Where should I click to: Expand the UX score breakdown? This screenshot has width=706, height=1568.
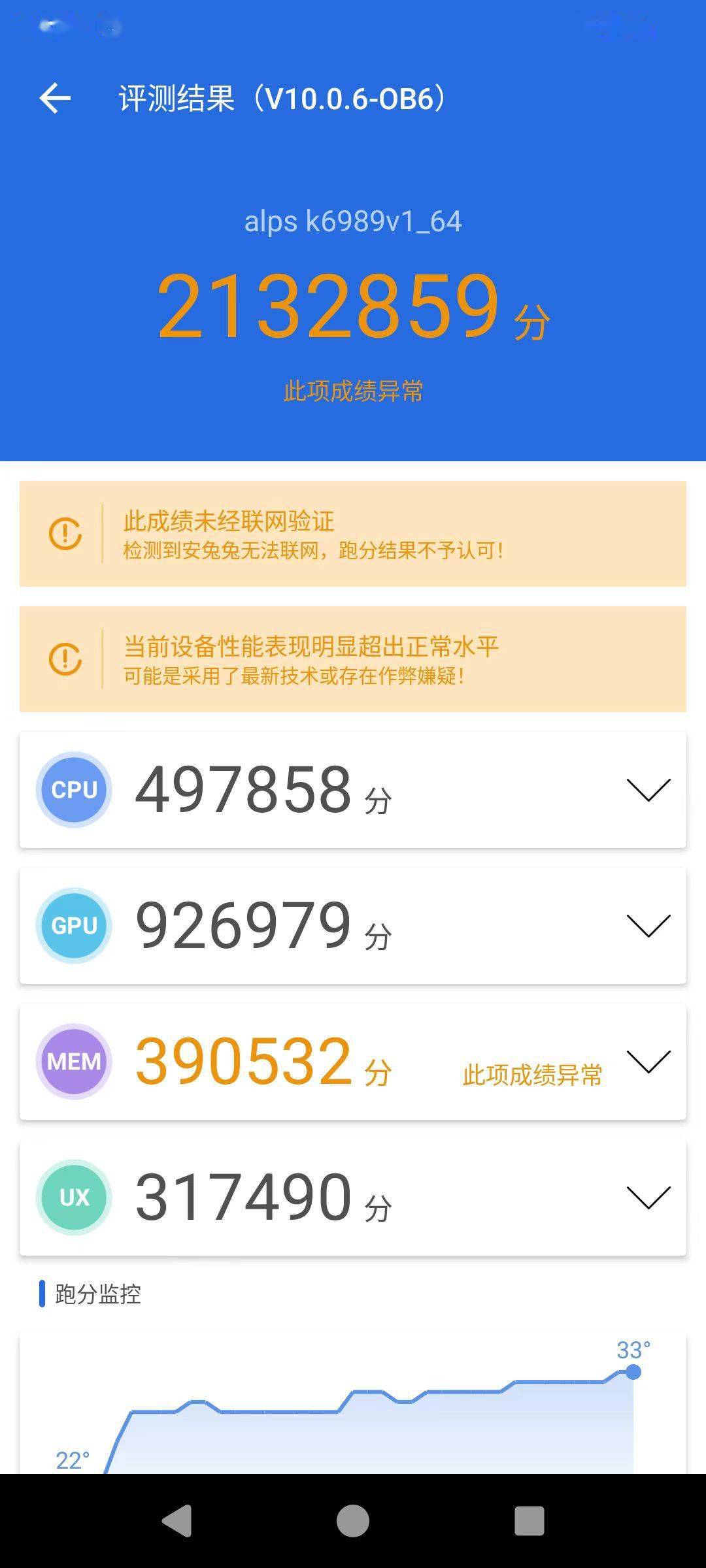pos(648,1197)
